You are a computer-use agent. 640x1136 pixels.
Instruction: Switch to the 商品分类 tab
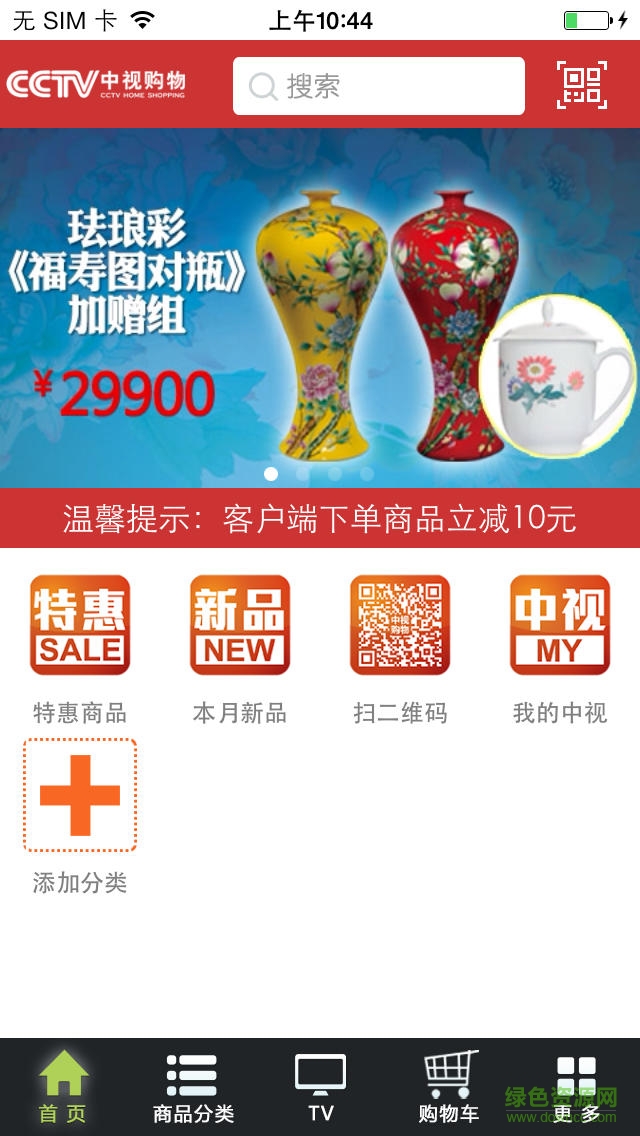coord(192,1088)
